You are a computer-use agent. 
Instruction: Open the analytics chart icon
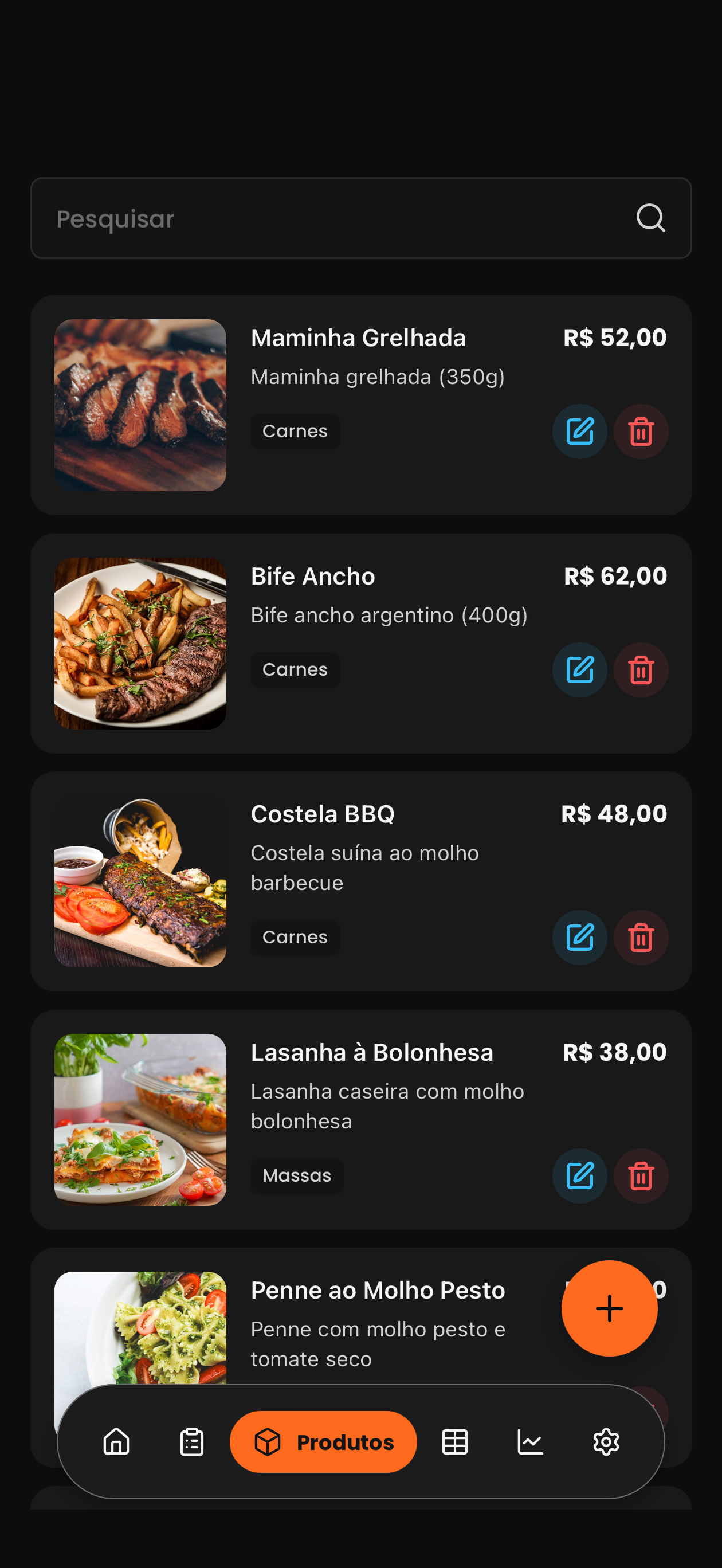[530, 1442]
